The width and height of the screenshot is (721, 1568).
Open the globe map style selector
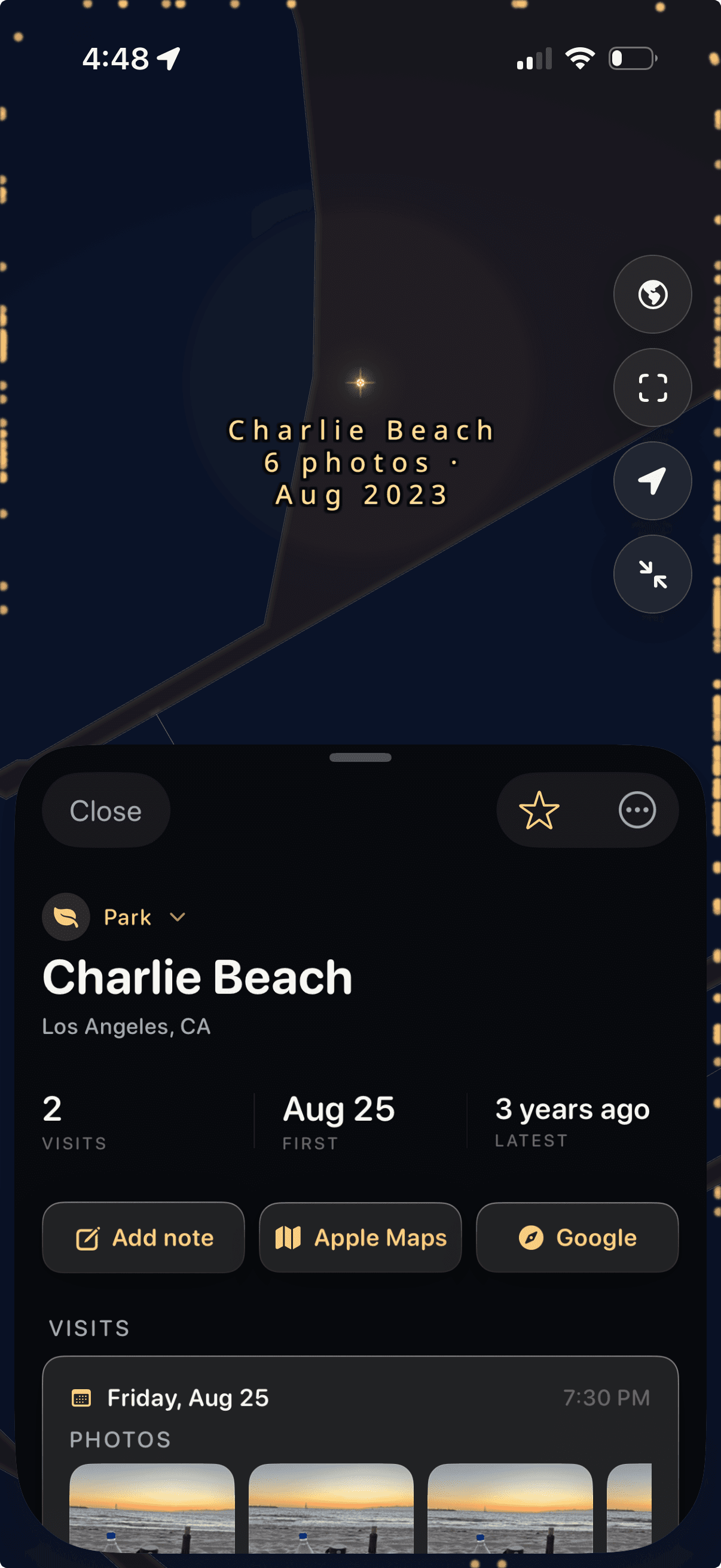coord(652,295)
